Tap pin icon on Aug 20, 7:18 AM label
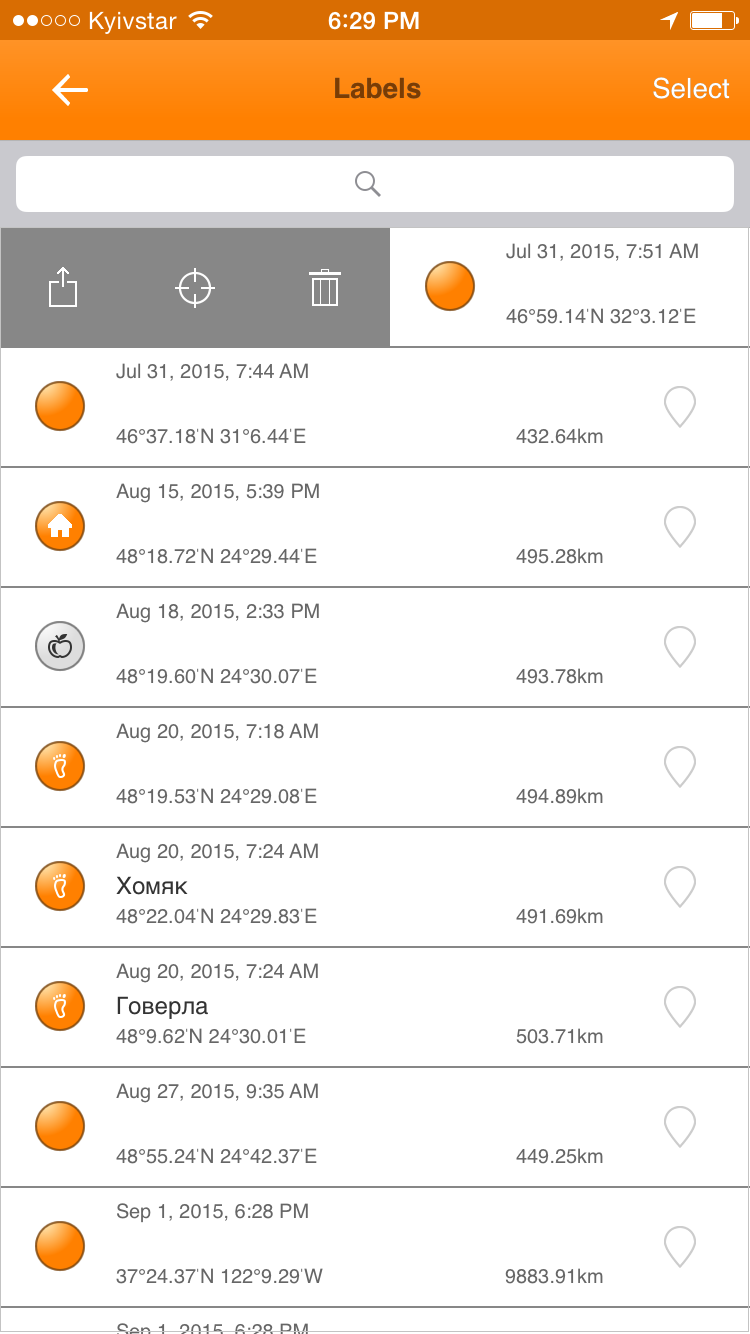This screenshot has height=1334, width=750. [680, 767]
